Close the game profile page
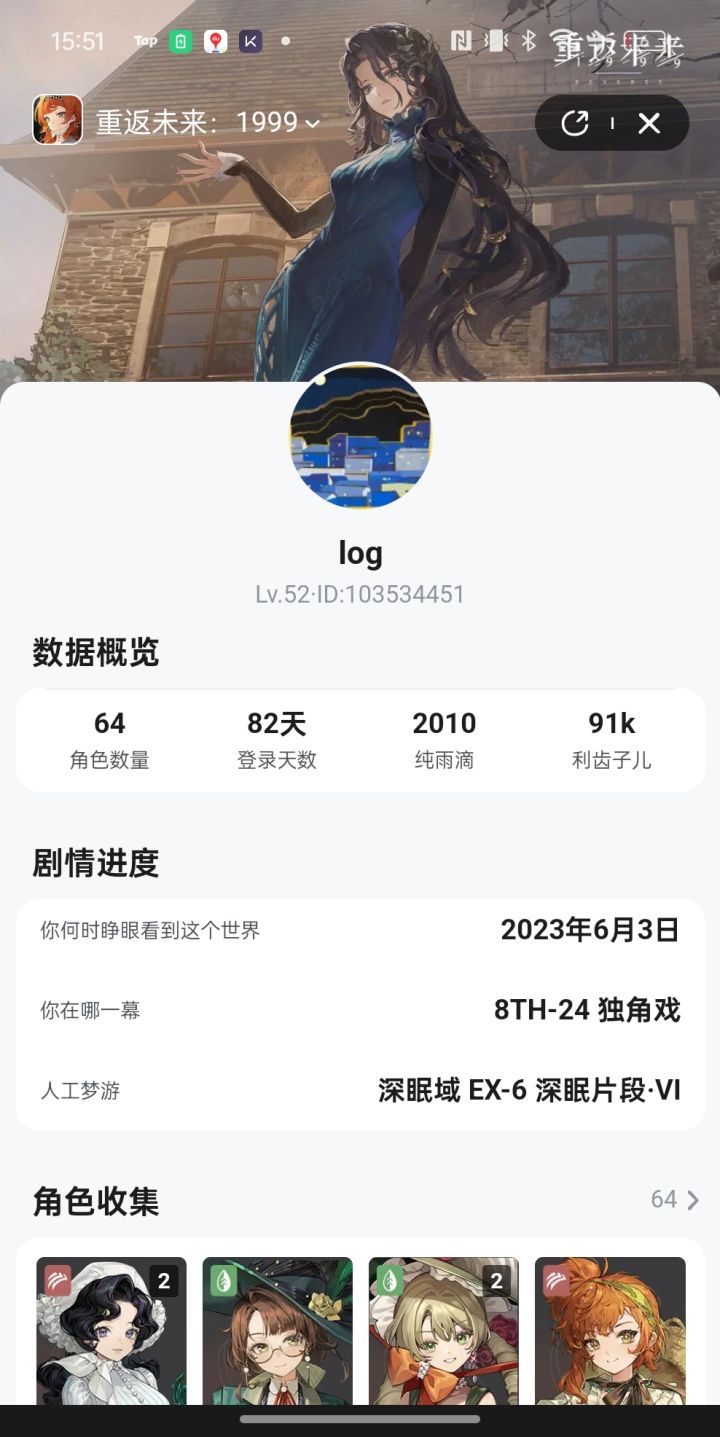 click(649, 123)
